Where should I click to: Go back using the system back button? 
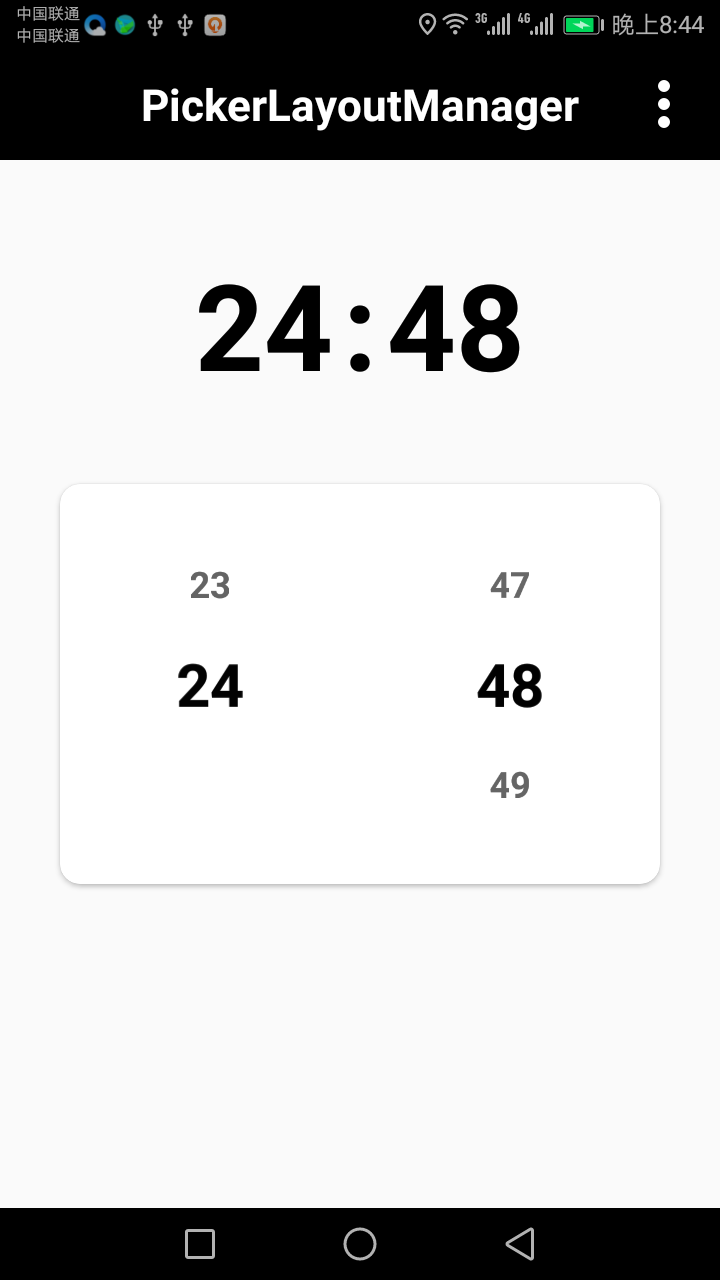(520, 1244)
